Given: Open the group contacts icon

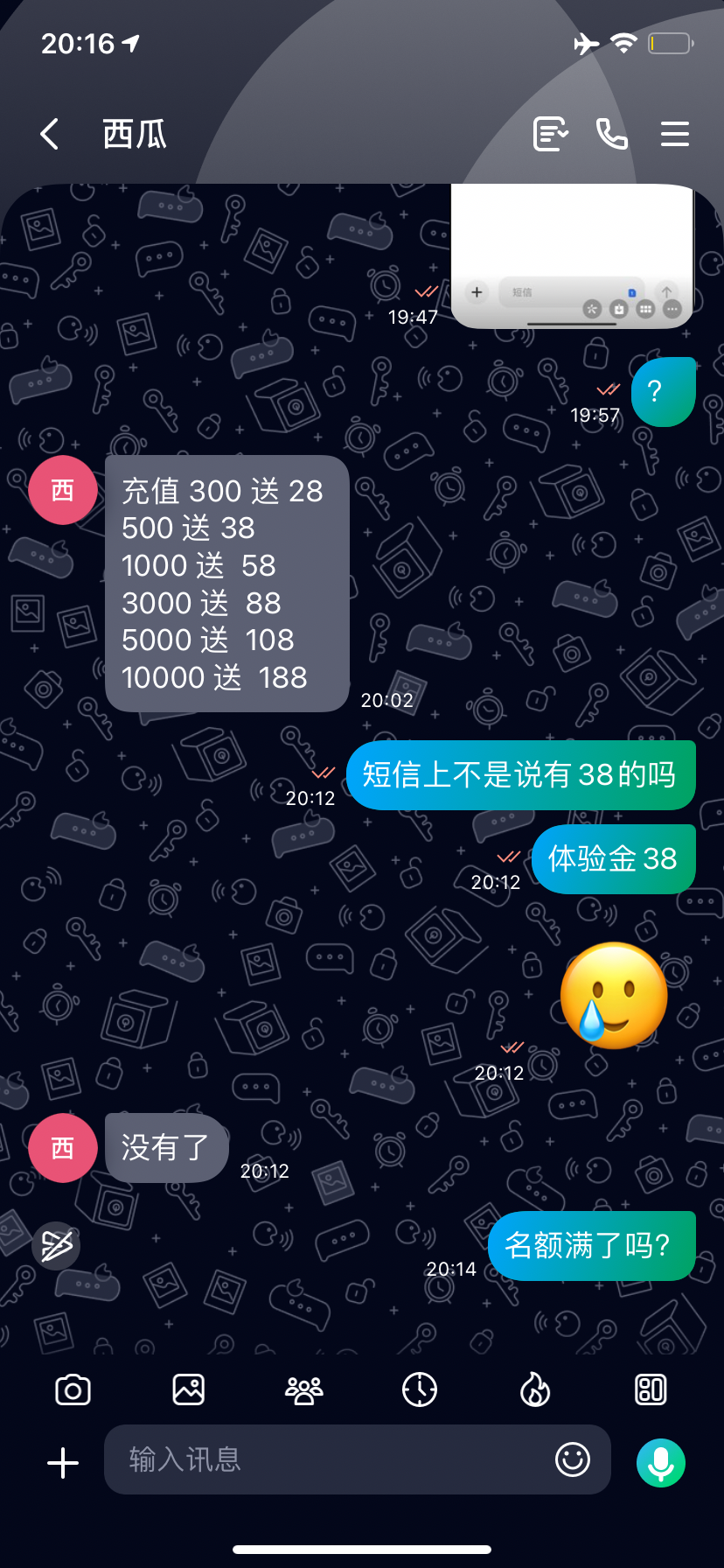Looking at the screenshot, I should tap(303, 1389).
